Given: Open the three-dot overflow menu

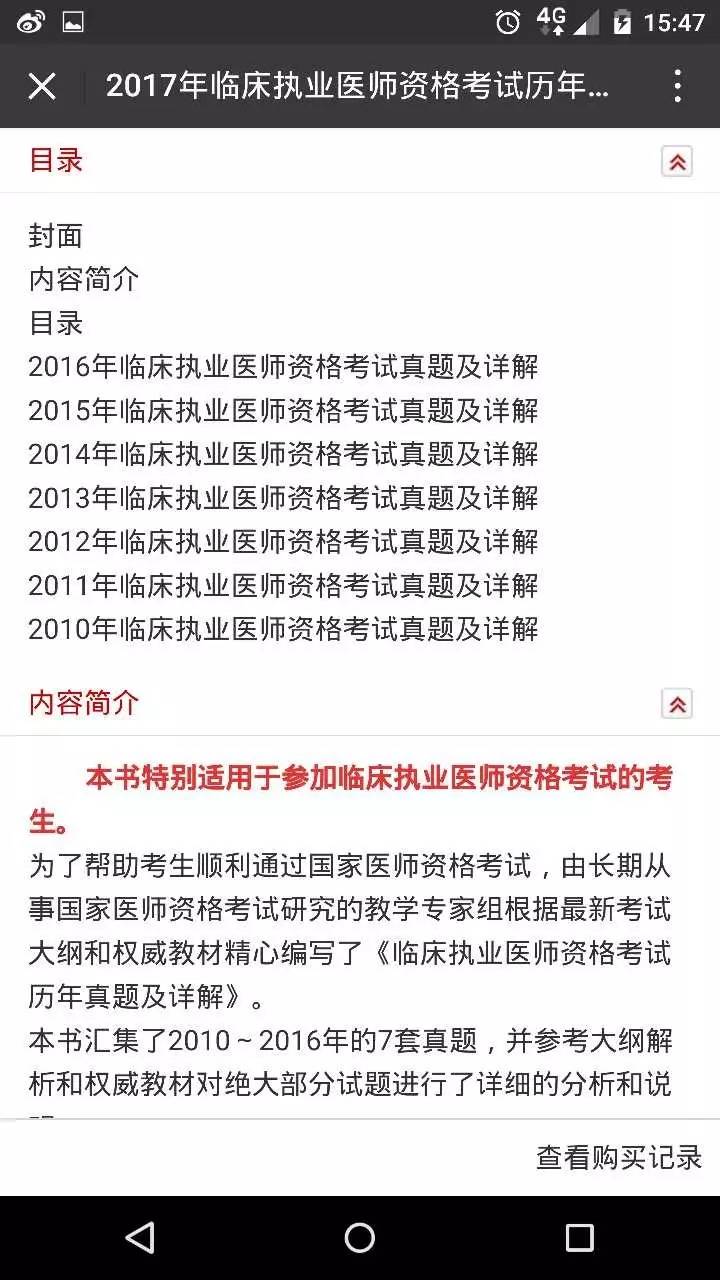Looking at the screenshot, I should point(677,86).
